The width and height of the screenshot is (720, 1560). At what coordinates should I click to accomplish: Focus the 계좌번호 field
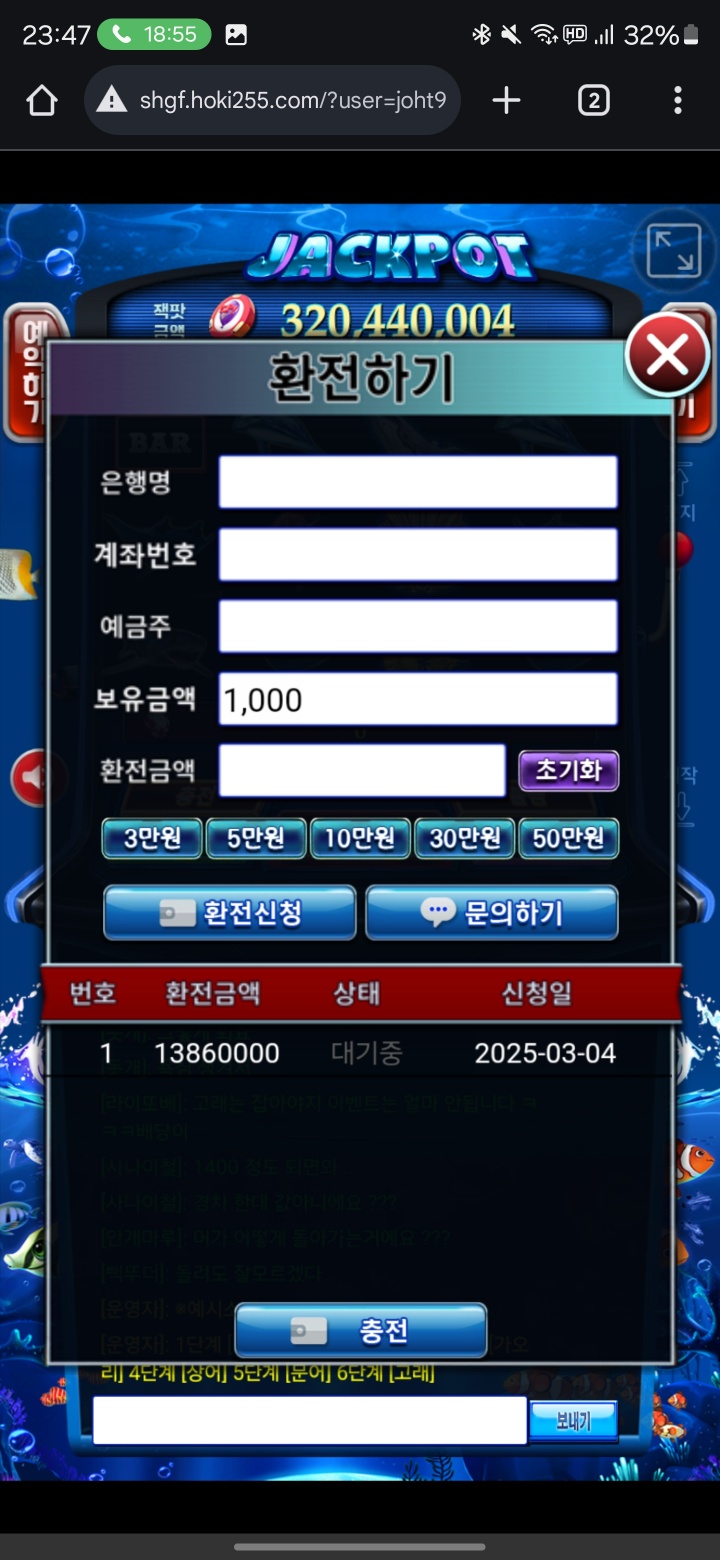pos(417,554)
